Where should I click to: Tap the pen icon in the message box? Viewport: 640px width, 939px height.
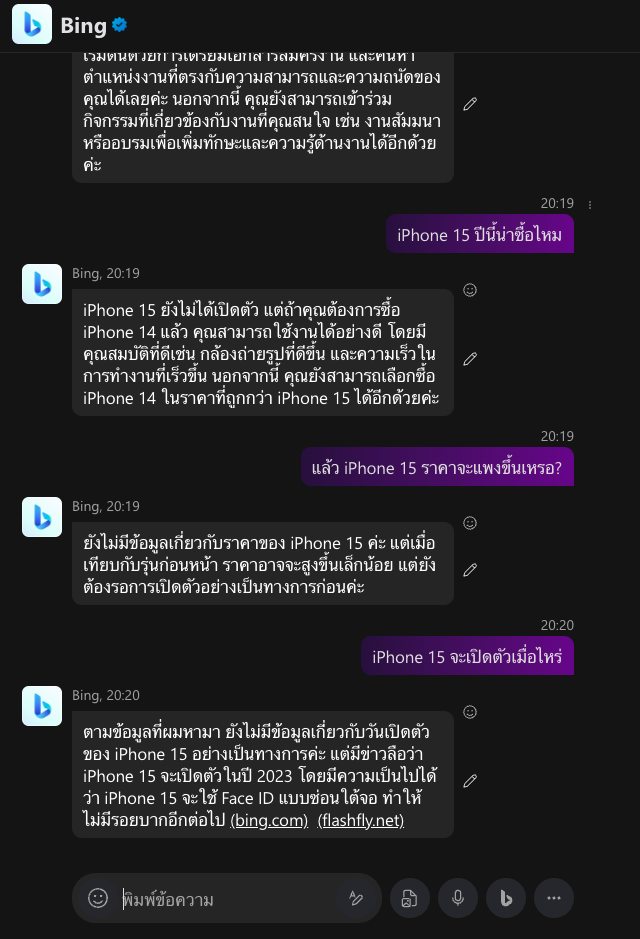click(x=355, y=898)
